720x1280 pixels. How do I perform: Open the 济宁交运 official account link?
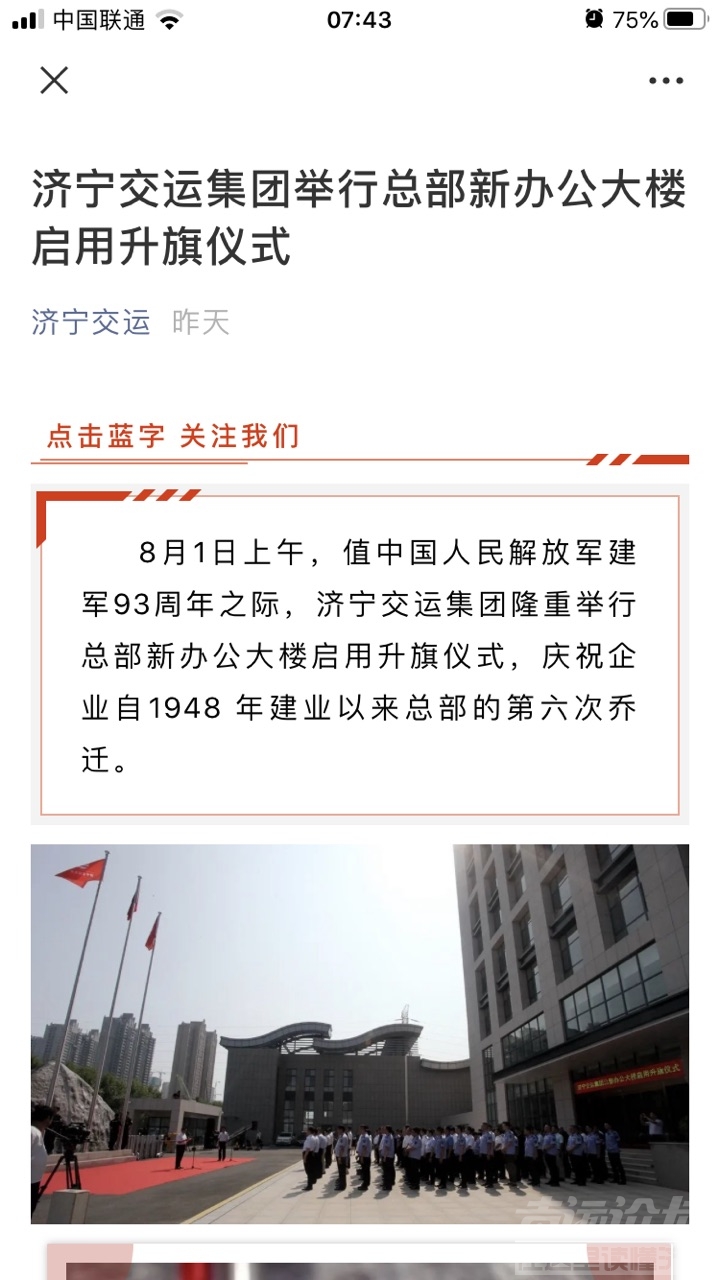click(x=91, y=322)
